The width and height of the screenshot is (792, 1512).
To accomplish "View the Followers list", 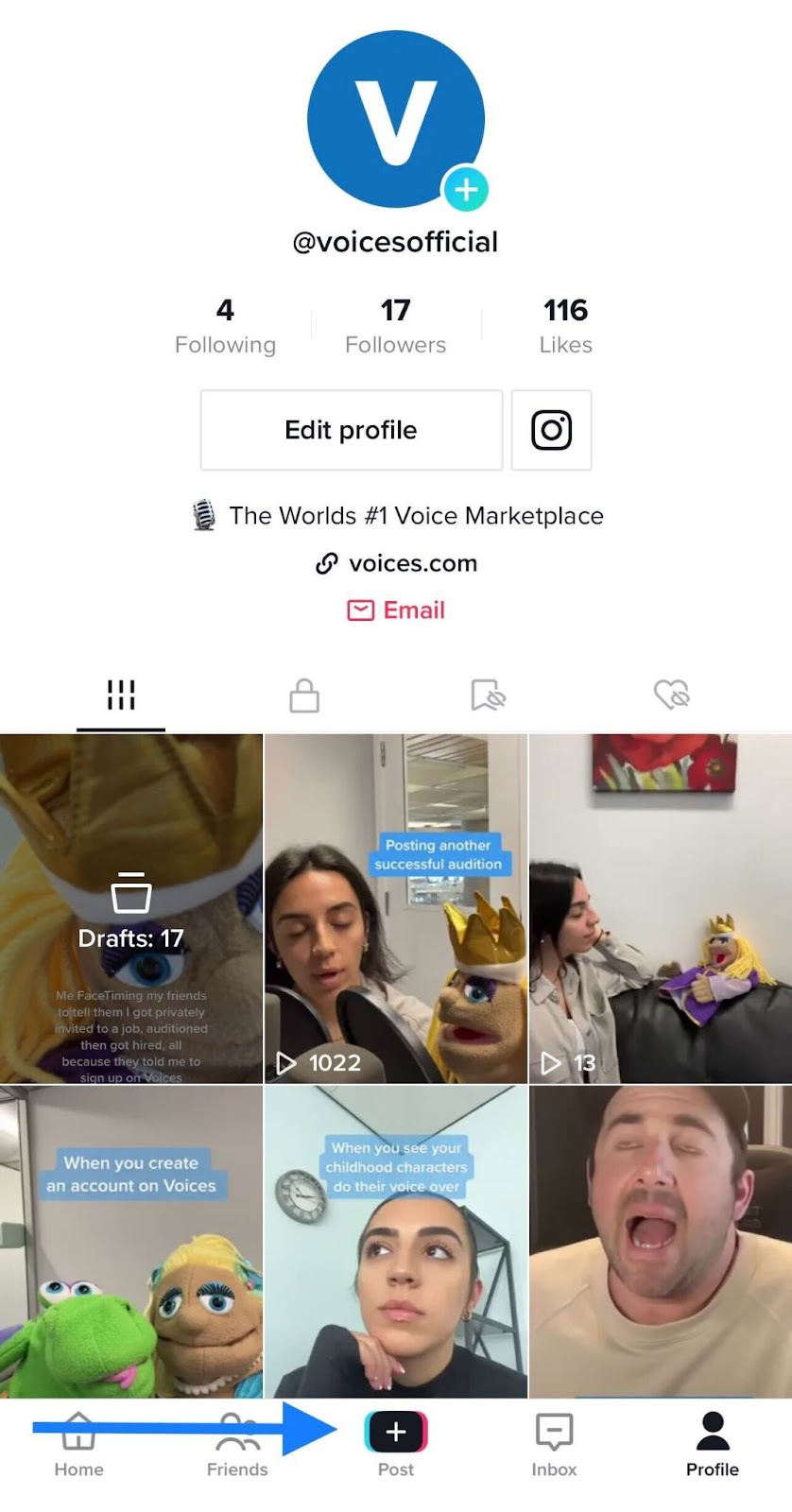I will pyautogui.click(x=395, y=326).
